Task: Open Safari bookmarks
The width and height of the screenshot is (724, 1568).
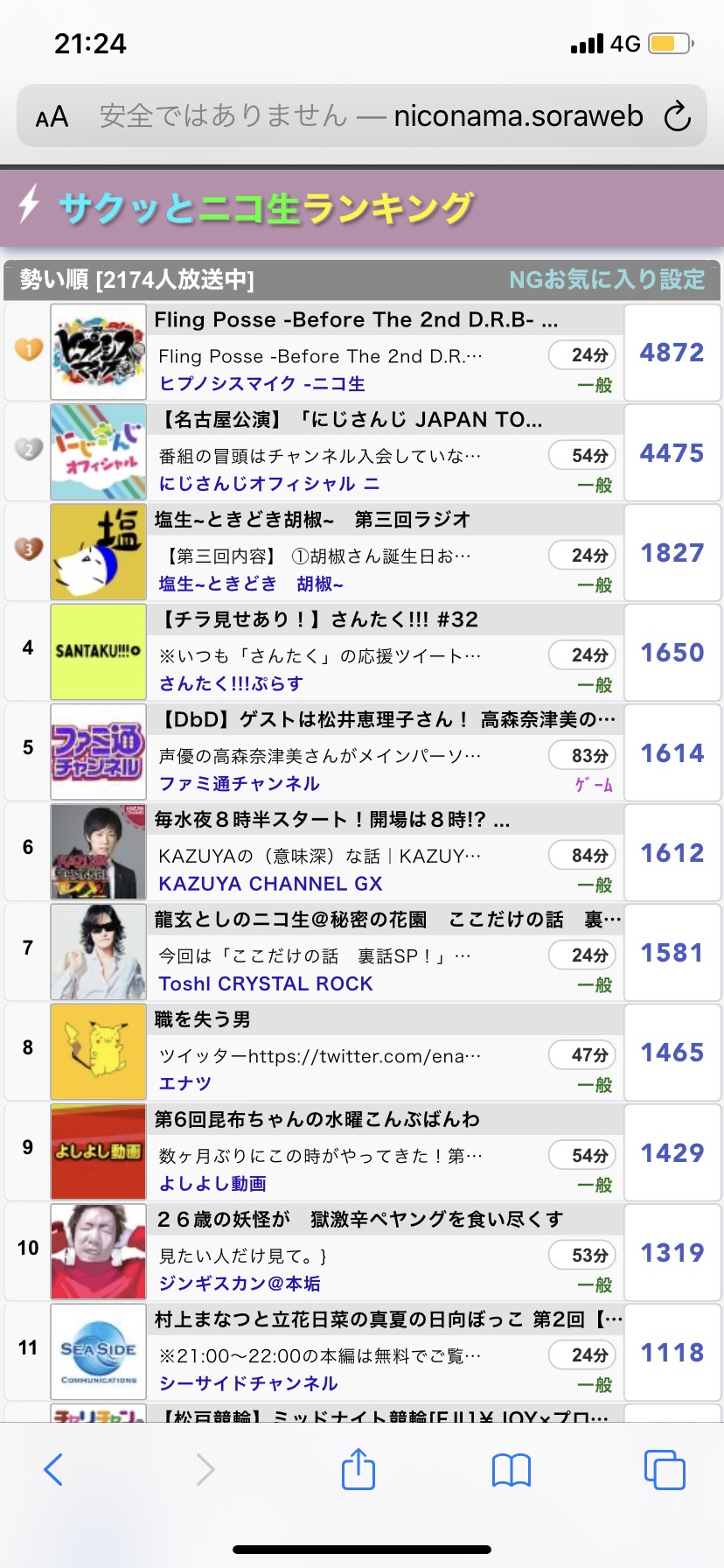Action: pos(512,1470)
